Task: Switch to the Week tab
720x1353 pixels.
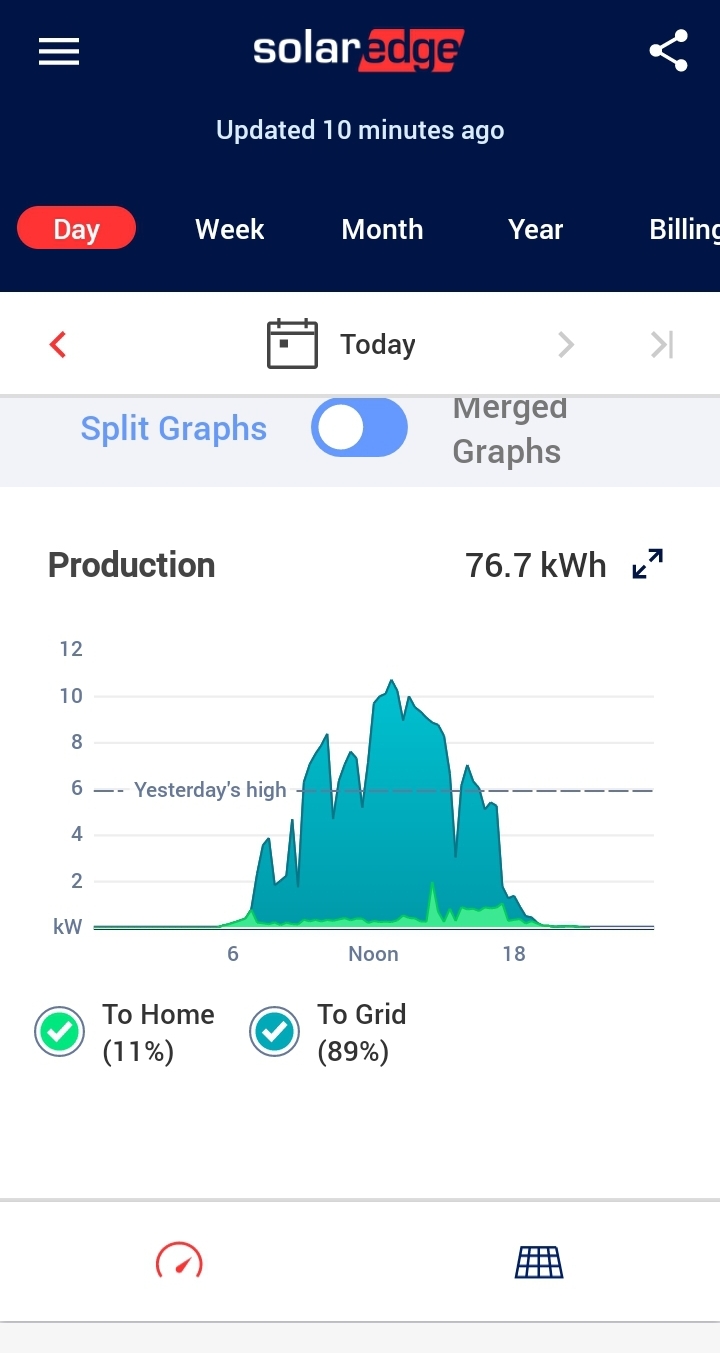Action: (x=230, y=229)
